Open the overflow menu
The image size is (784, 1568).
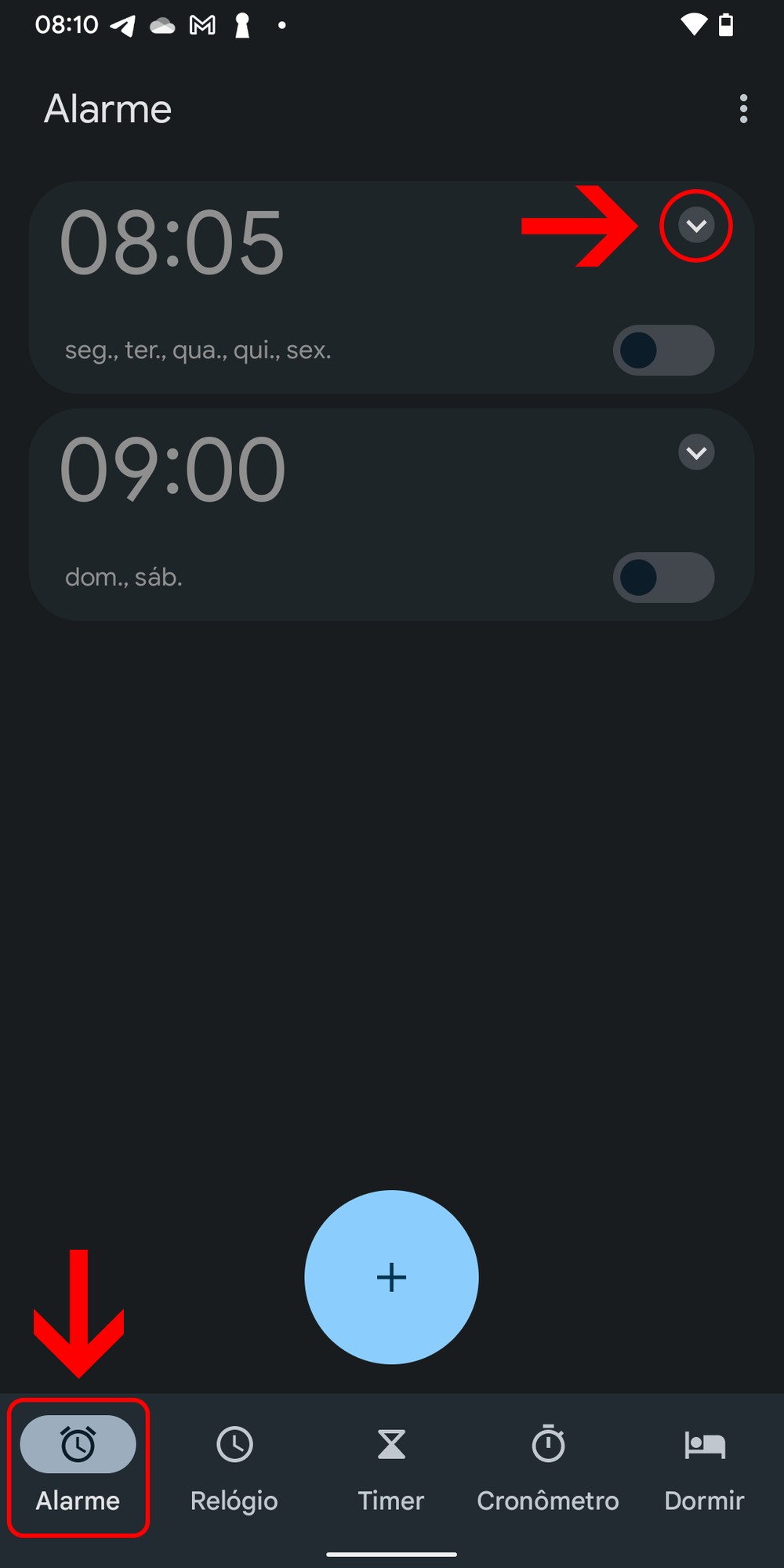(x=743, y=109)
